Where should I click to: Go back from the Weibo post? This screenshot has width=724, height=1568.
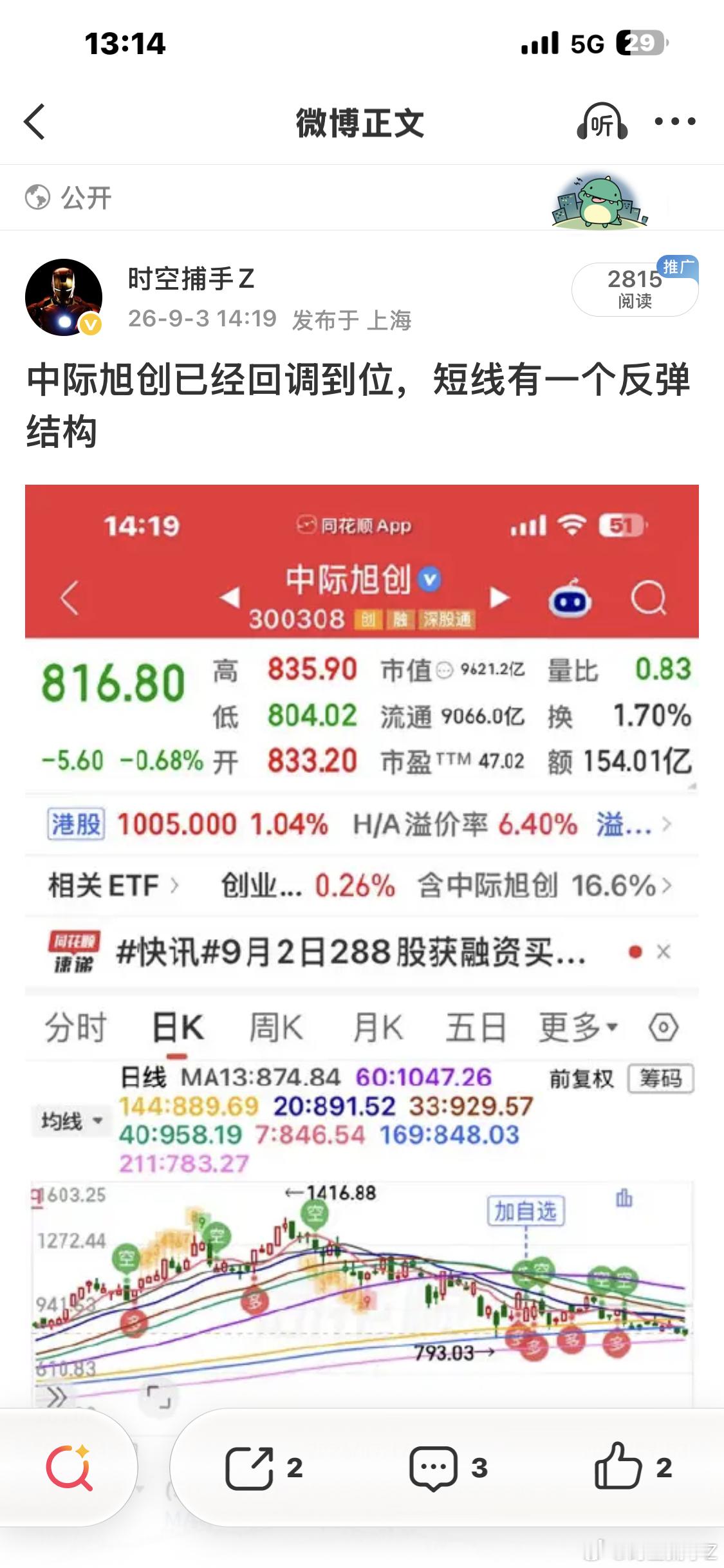coord(35,122)
